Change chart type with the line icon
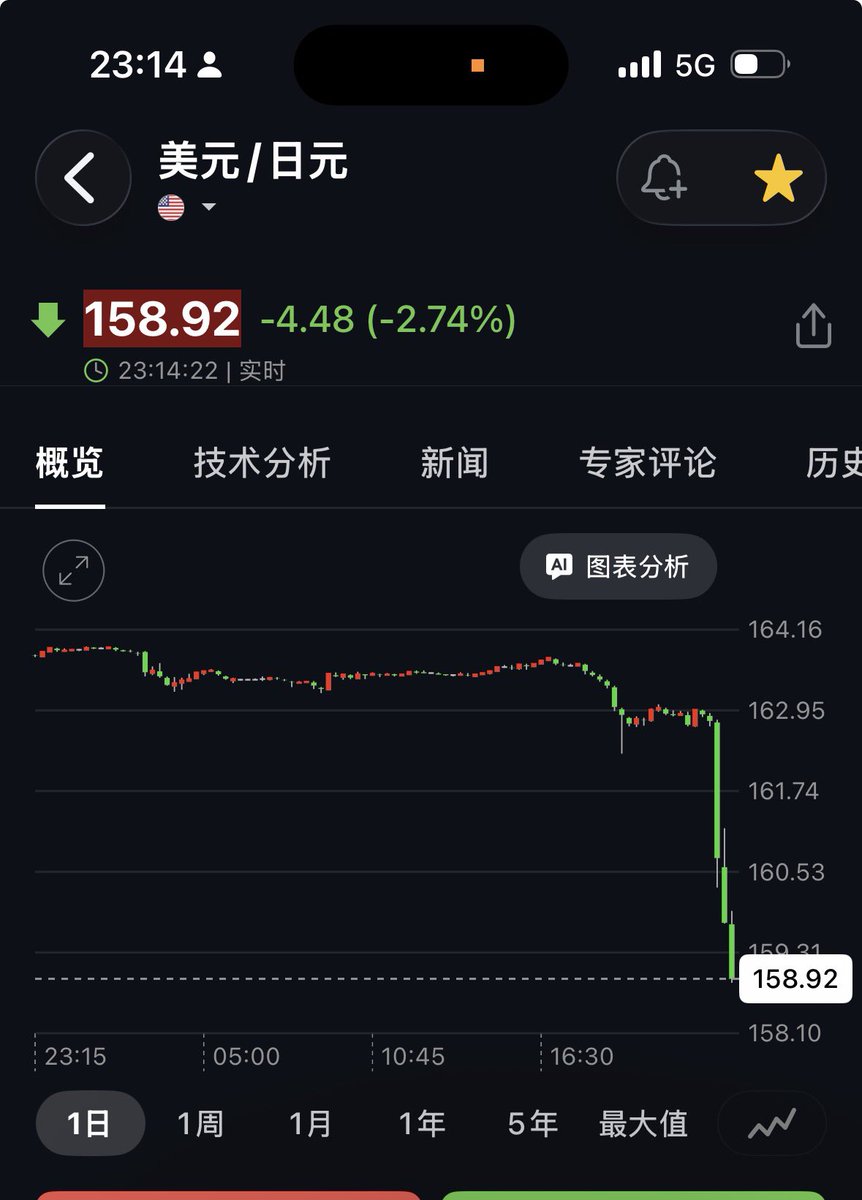The width and height of the screenshot is (862, 1200). click(x=772, y=1124)
